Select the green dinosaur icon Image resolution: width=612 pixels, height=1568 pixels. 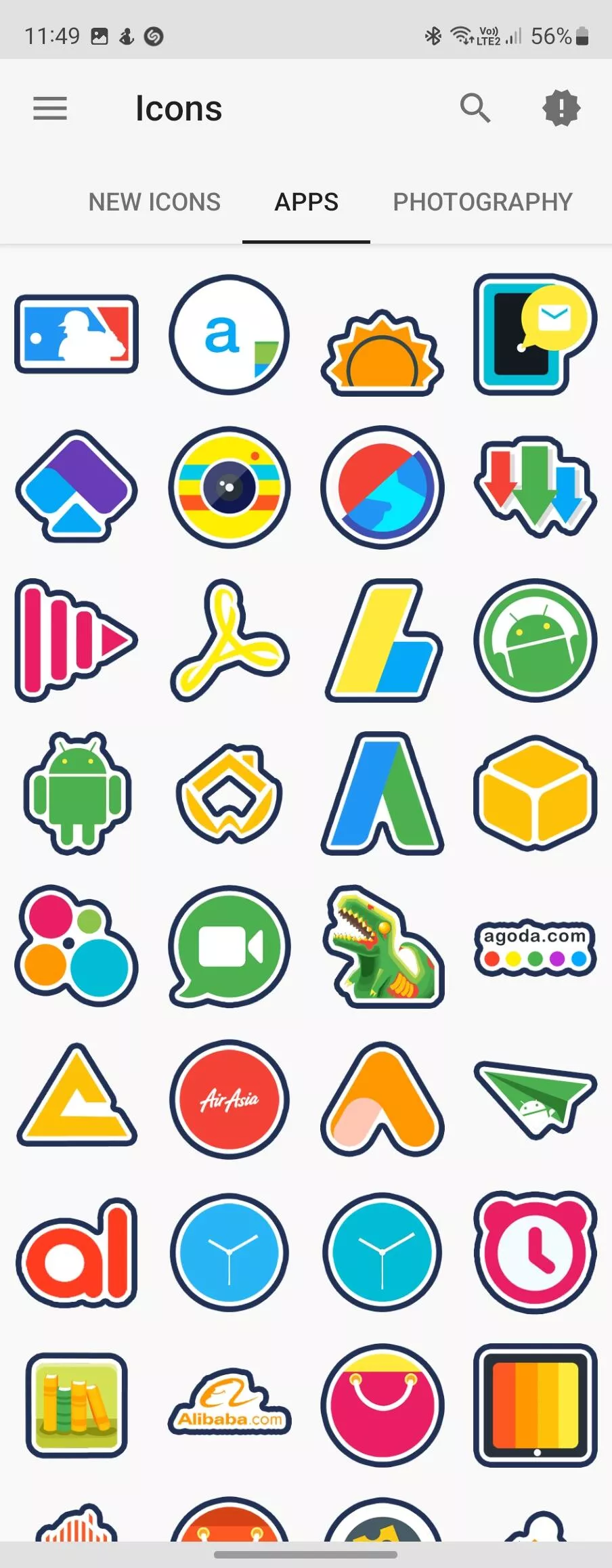(383, 946)
